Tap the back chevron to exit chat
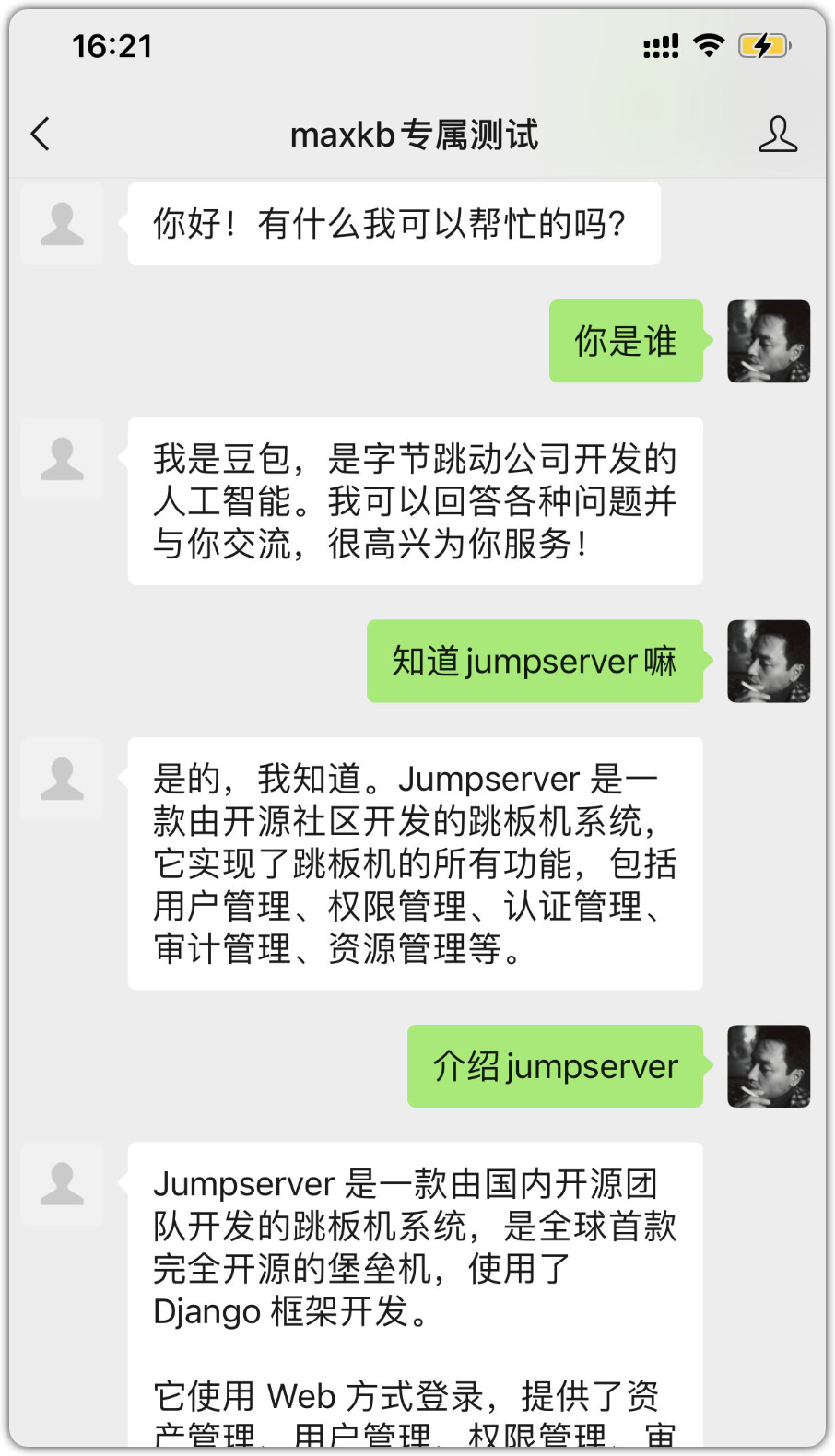This screenshot has width=835, height=1456. [x=40, y=135]
